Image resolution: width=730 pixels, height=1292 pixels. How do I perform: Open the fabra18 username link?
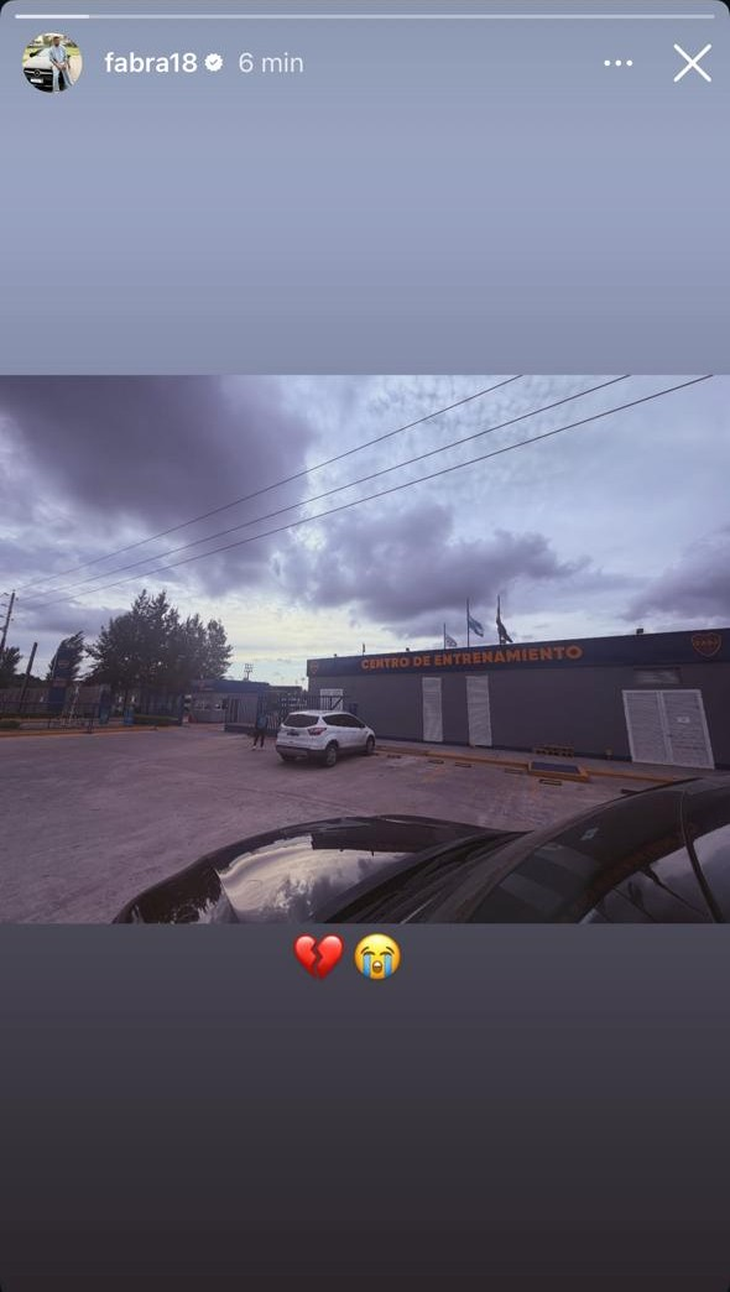(151, 63)
